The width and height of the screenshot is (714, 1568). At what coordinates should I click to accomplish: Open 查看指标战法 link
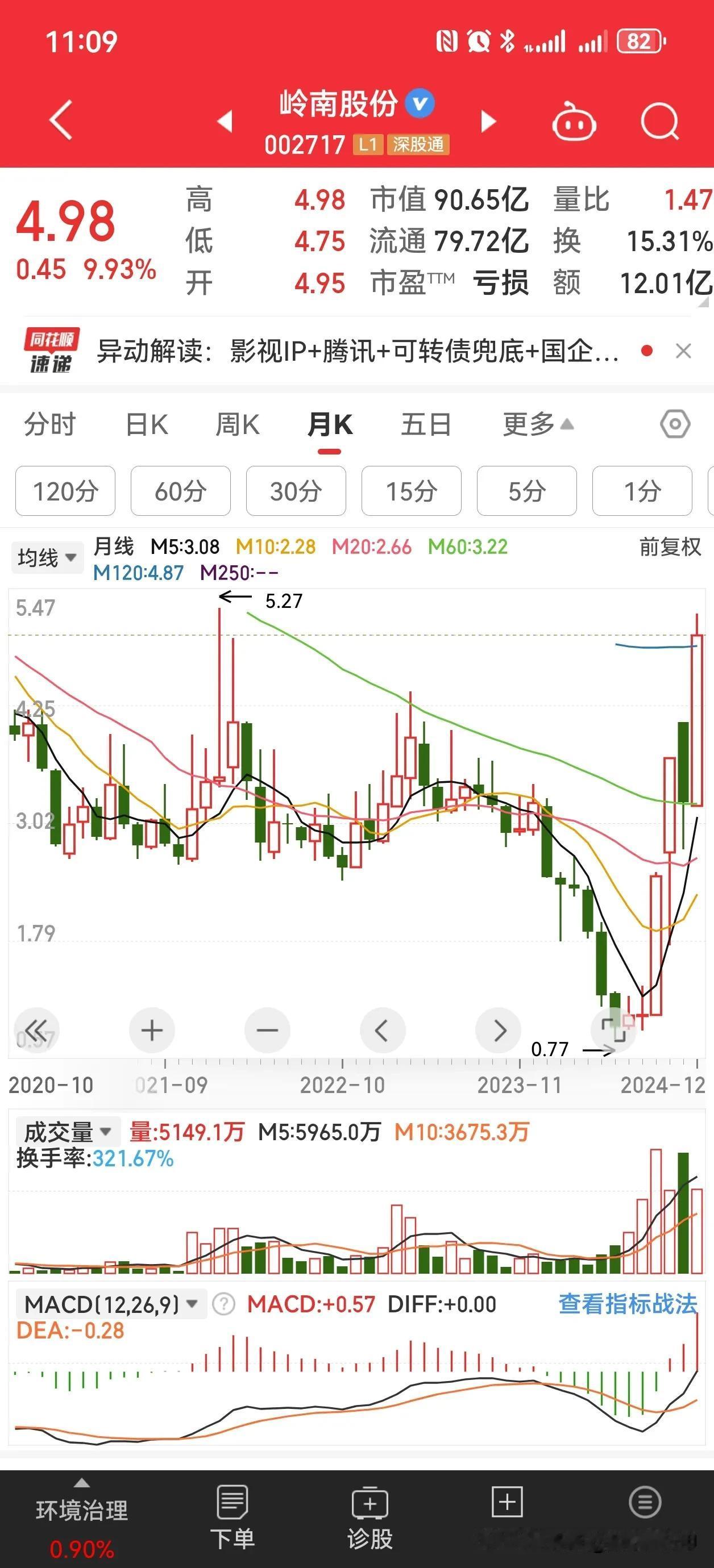click(628, 1304)
